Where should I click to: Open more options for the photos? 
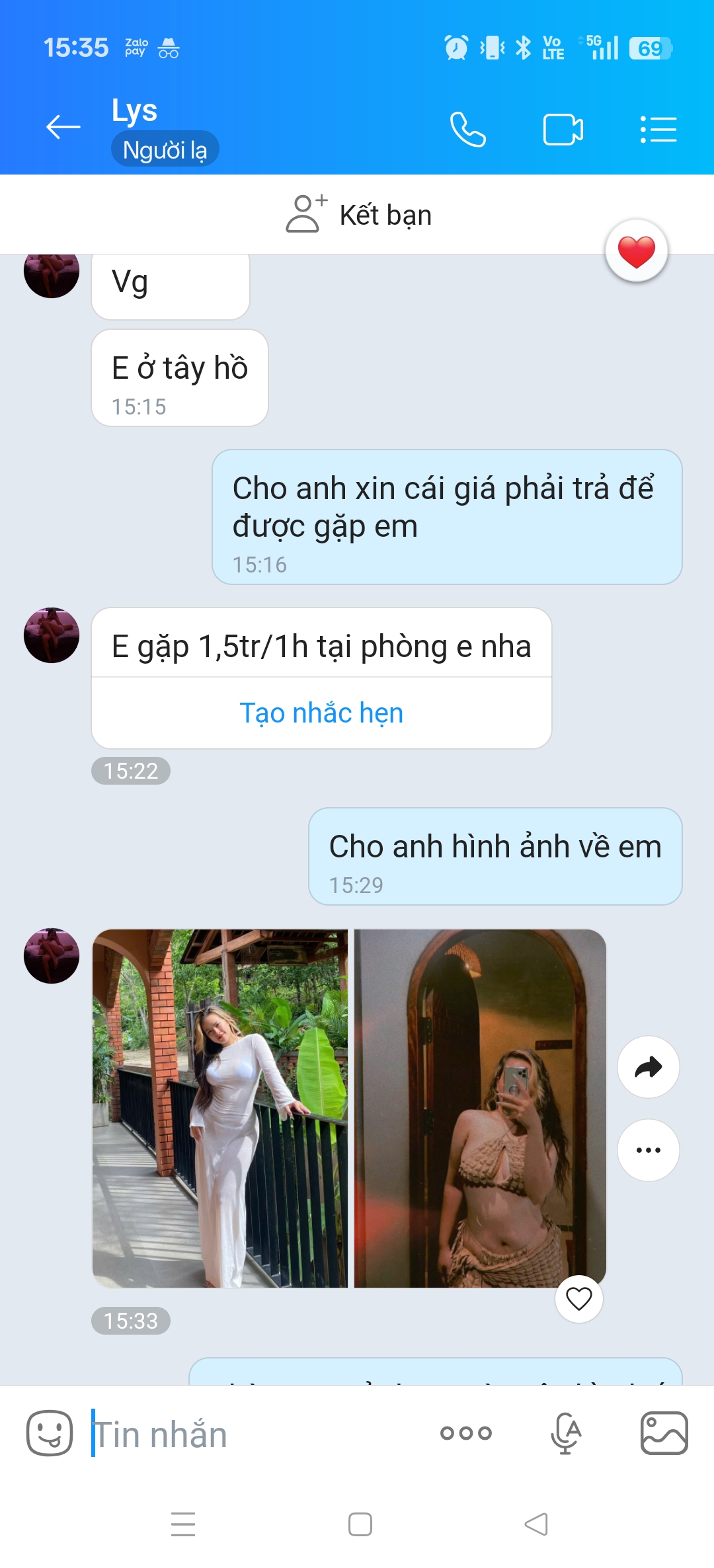648,1150
